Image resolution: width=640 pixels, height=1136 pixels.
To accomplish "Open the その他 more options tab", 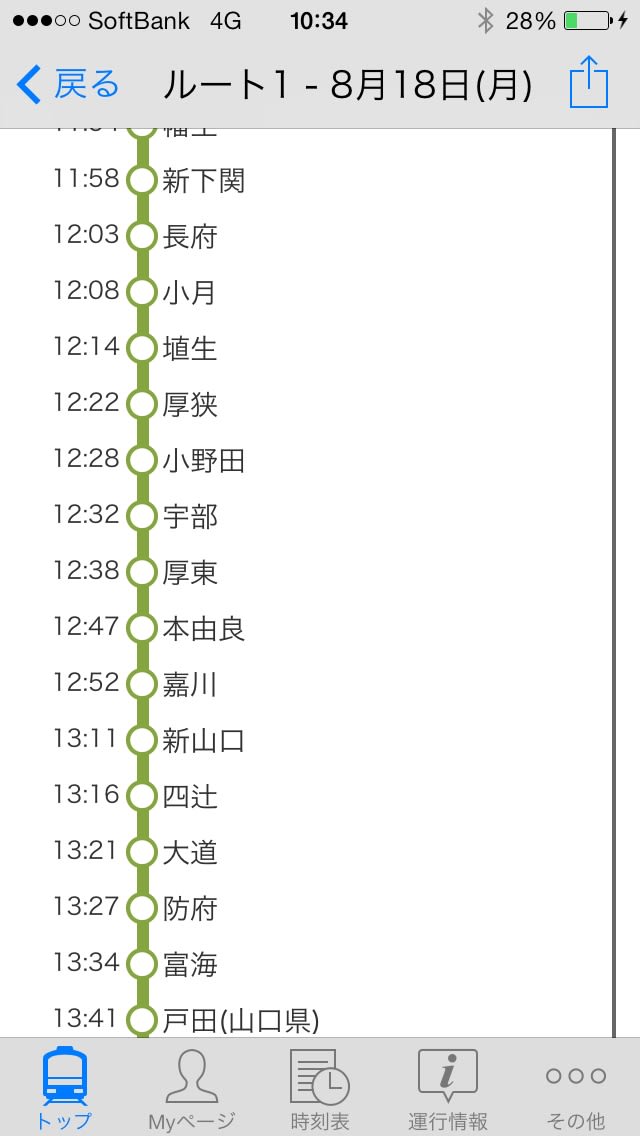I will 575,1087.
